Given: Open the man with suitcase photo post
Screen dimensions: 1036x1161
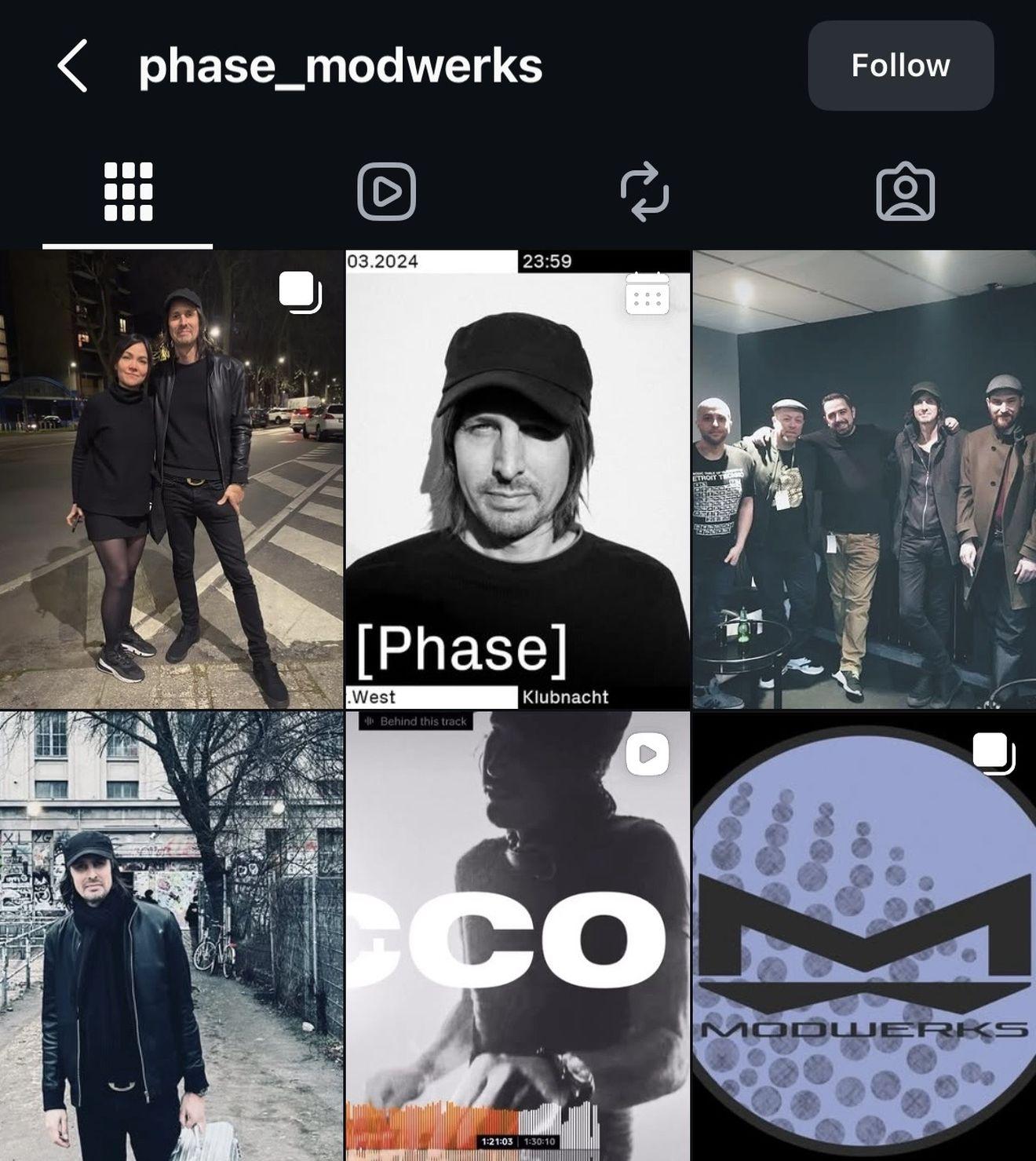Looking at the screenshot, I should coord(171,934).
